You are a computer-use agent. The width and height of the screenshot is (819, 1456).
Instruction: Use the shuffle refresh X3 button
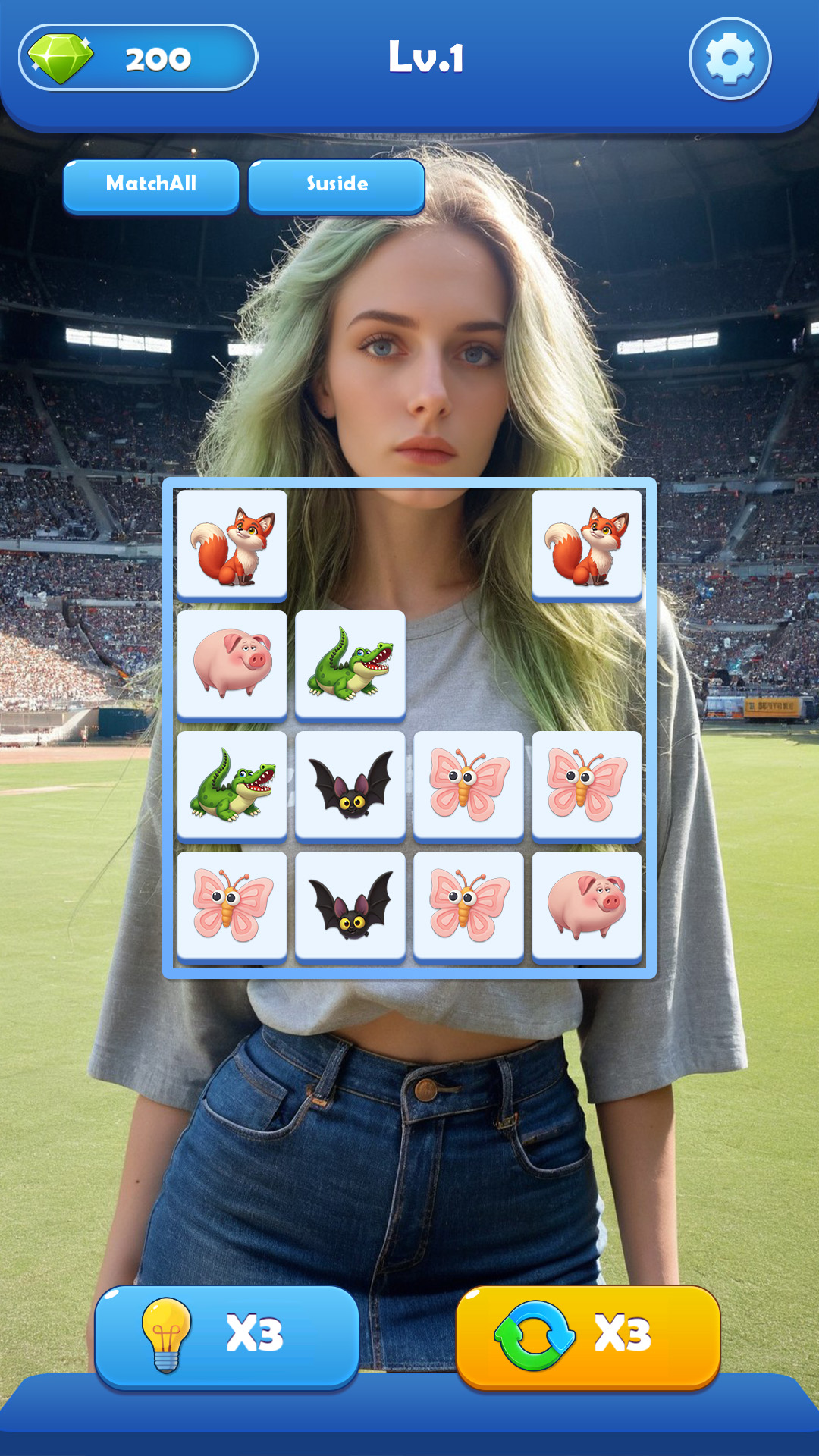(588, 1337)
